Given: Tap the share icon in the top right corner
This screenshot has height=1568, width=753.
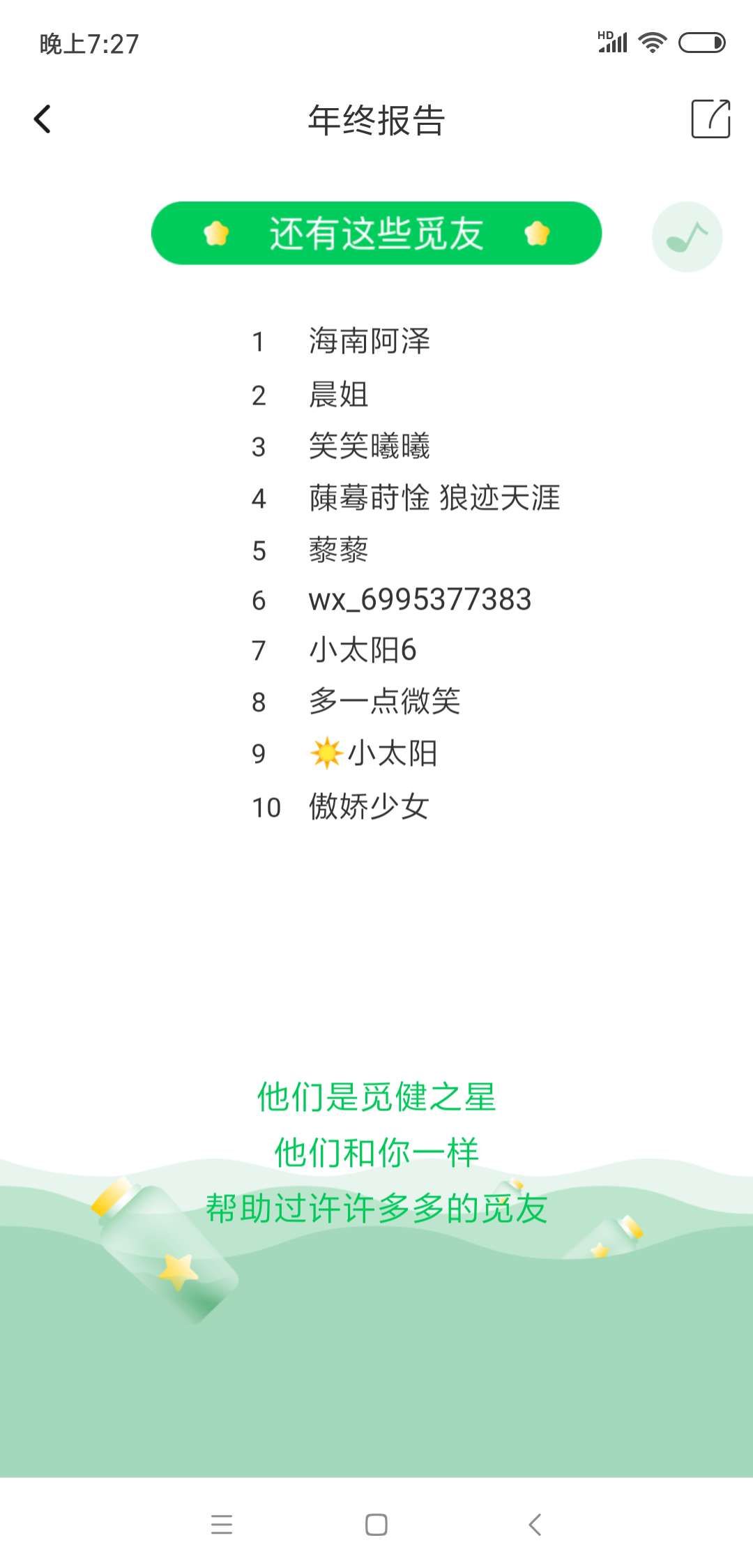Looking at the screenshot, I should (709, 120).
